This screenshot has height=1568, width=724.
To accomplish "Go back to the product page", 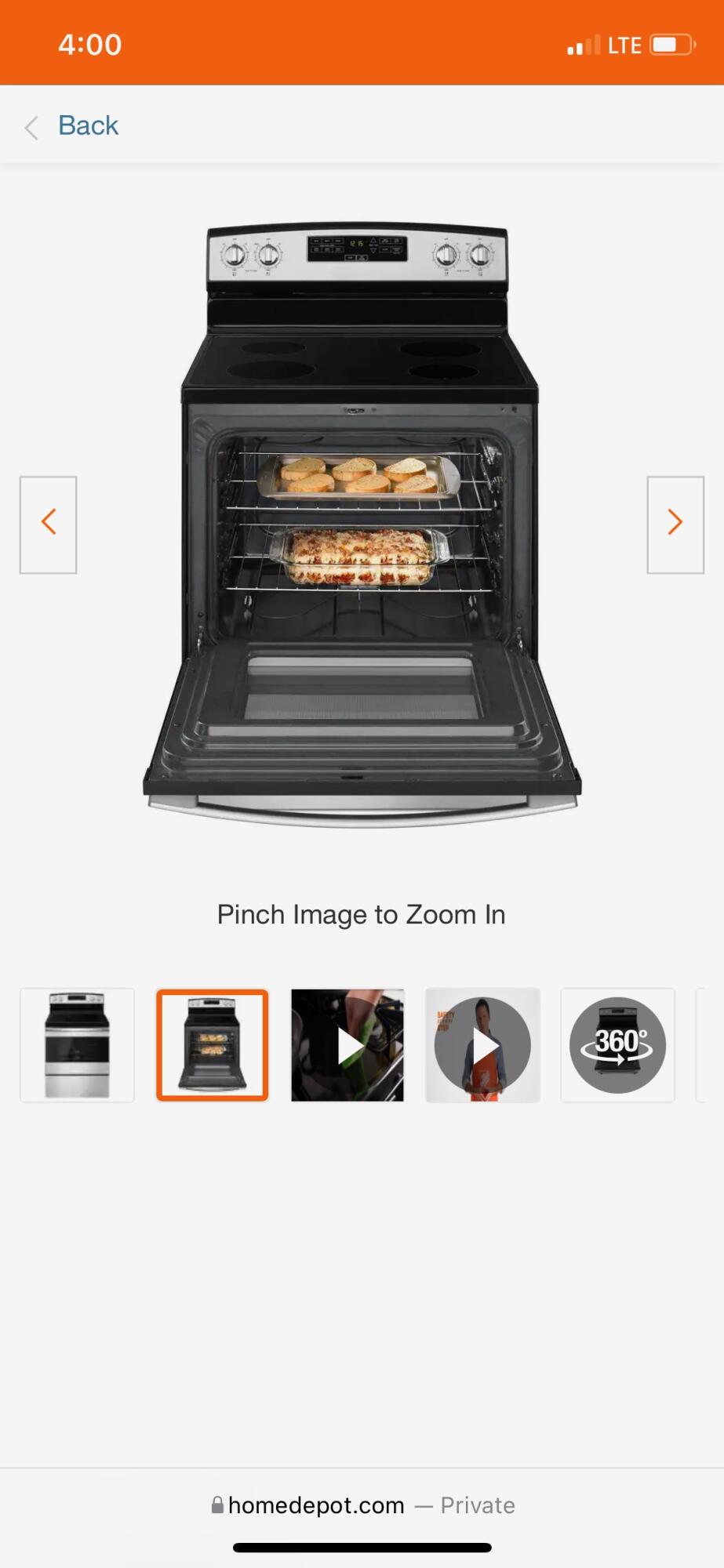I will (73, 125).
